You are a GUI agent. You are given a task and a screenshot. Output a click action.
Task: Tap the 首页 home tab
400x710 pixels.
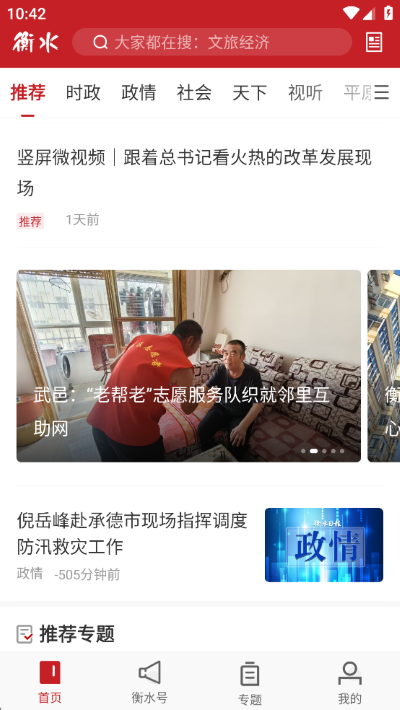50,683
